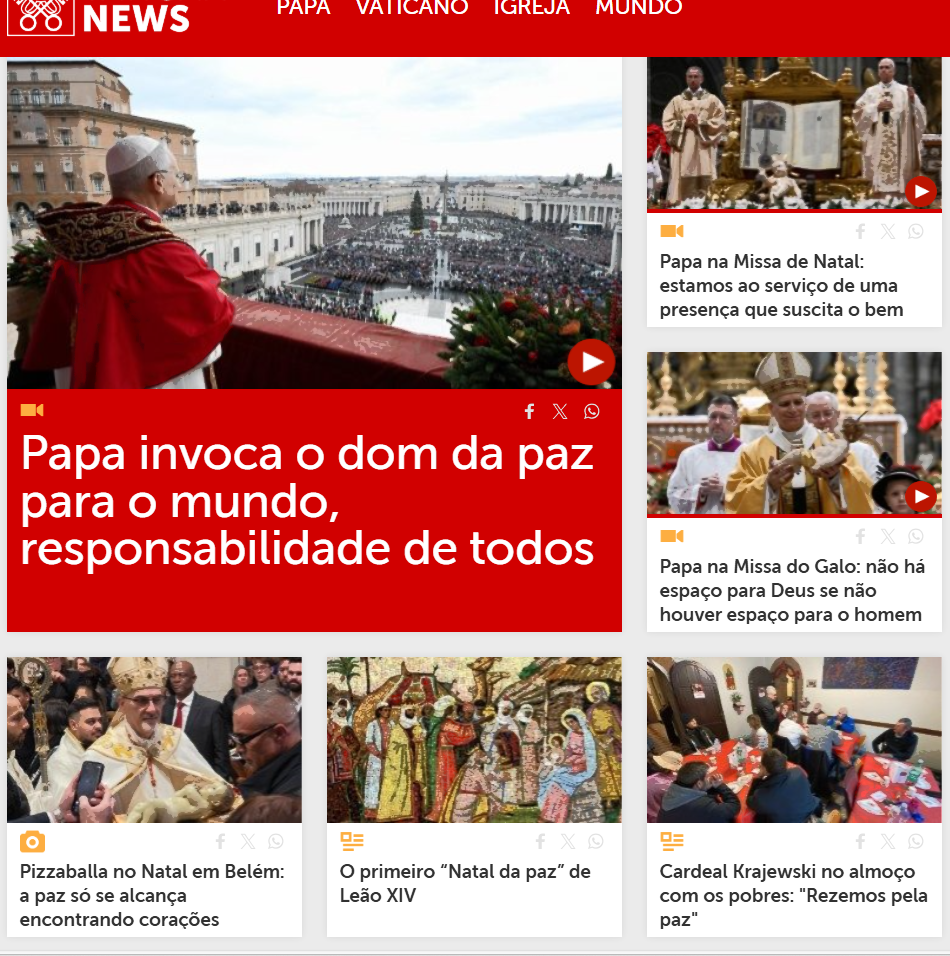
Task: Open the PAPA navigation section
Action: (x=303, y=8)
